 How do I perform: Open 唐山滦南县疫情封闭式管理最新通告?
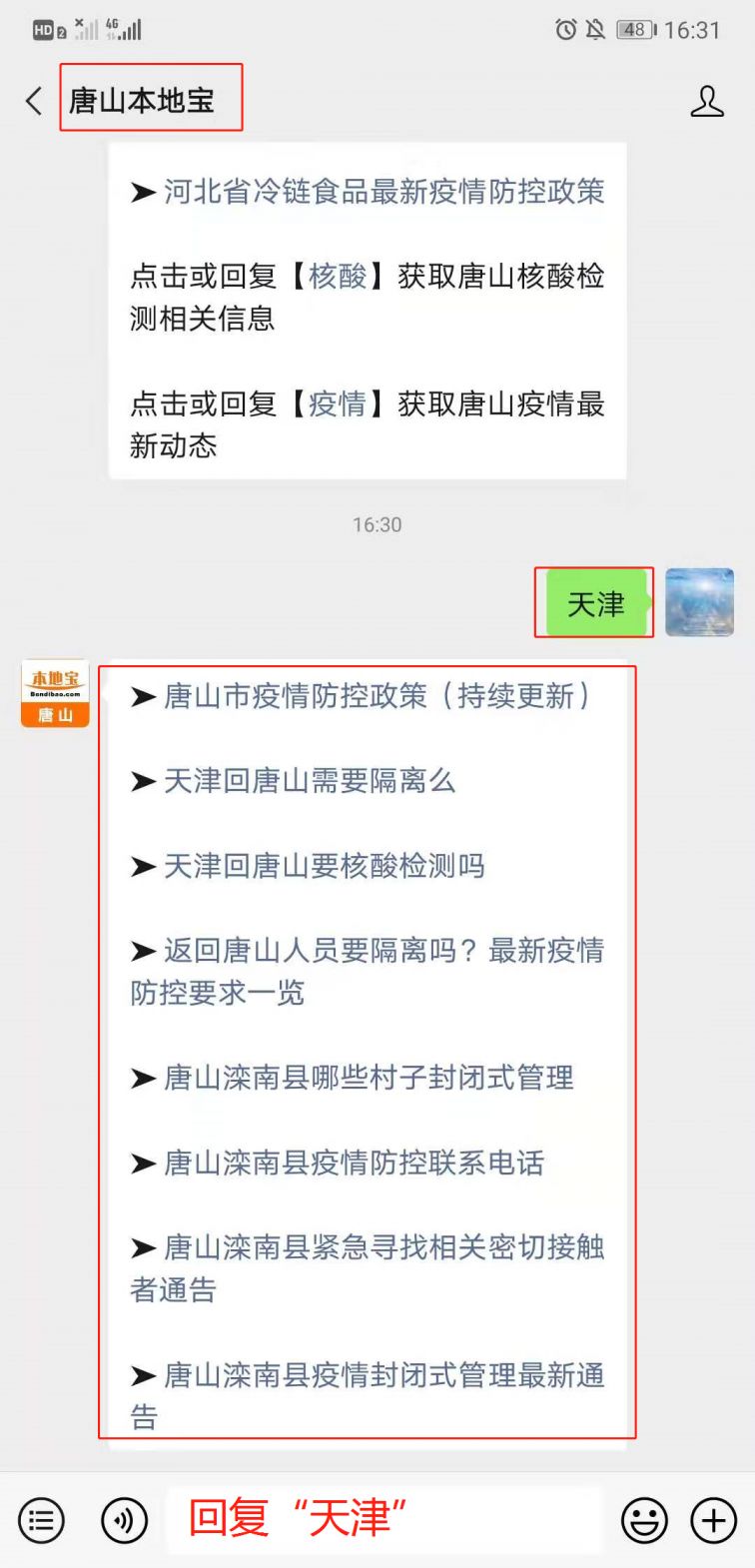[383, 1375]
